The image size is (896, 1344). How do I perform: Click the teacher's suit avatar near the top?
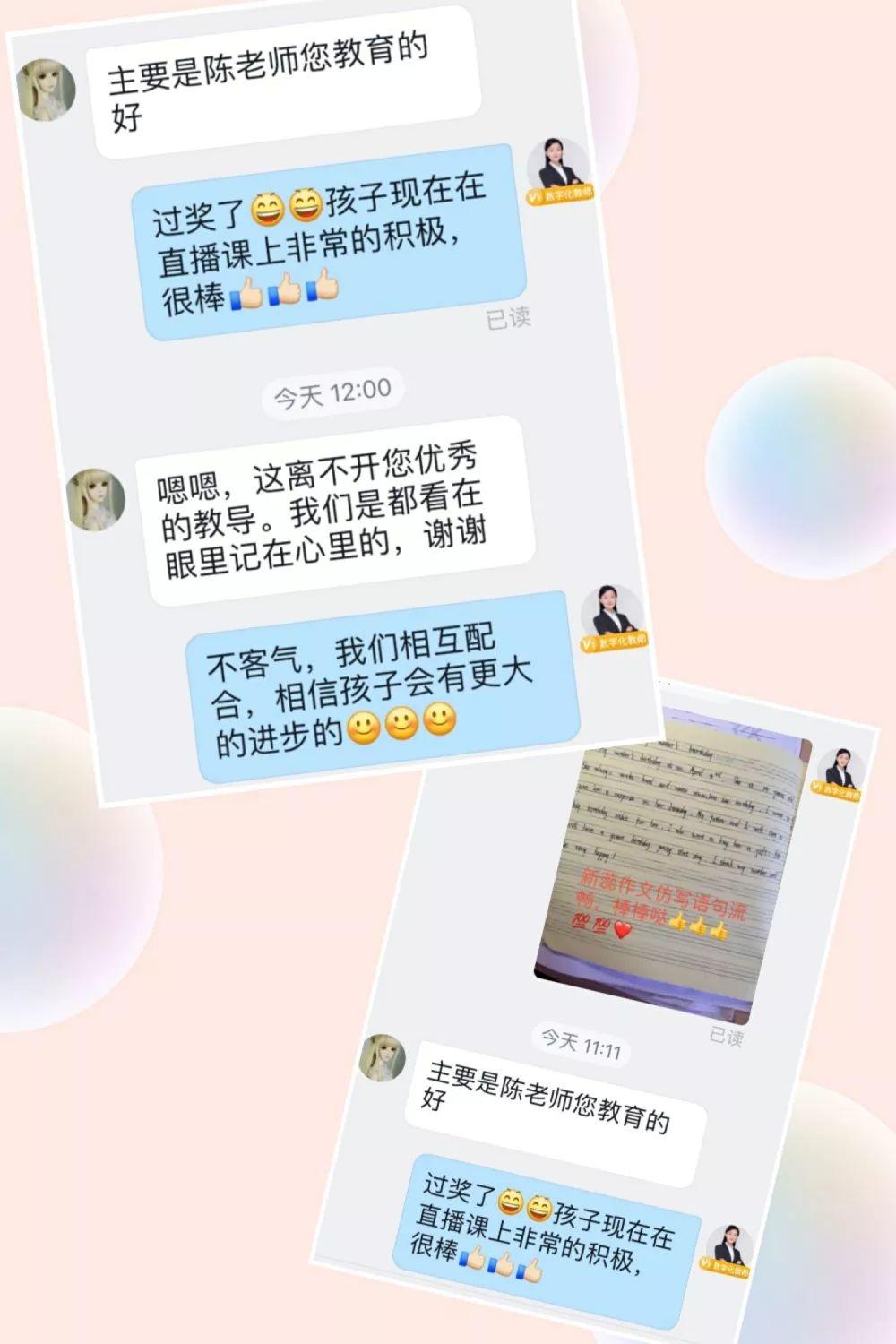pyautogui.click(x=558, y=161)
